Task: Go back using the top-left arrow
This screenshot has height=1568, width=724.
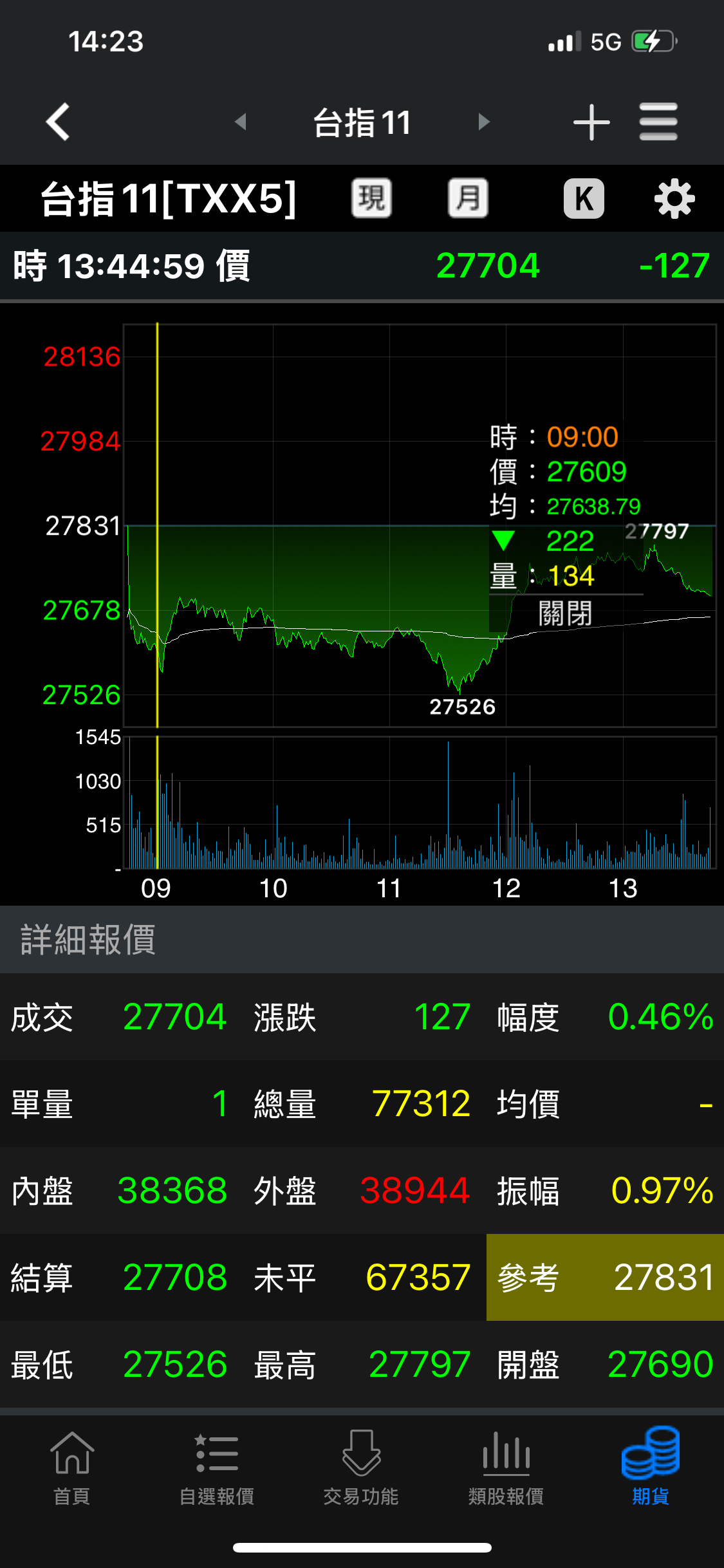Action: coord(58,122)
